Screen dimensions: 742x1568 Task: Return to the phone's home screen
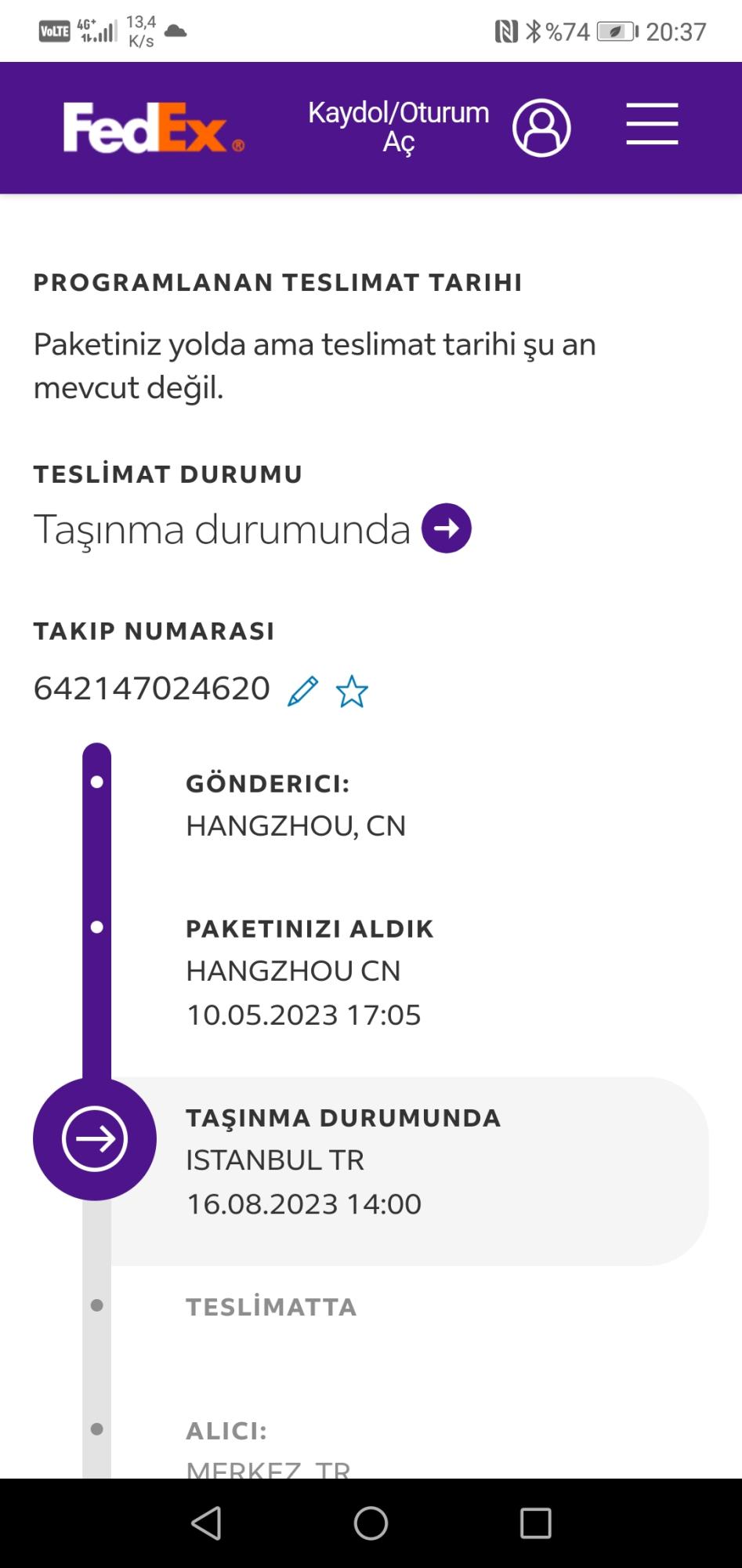click(371, 1523)
